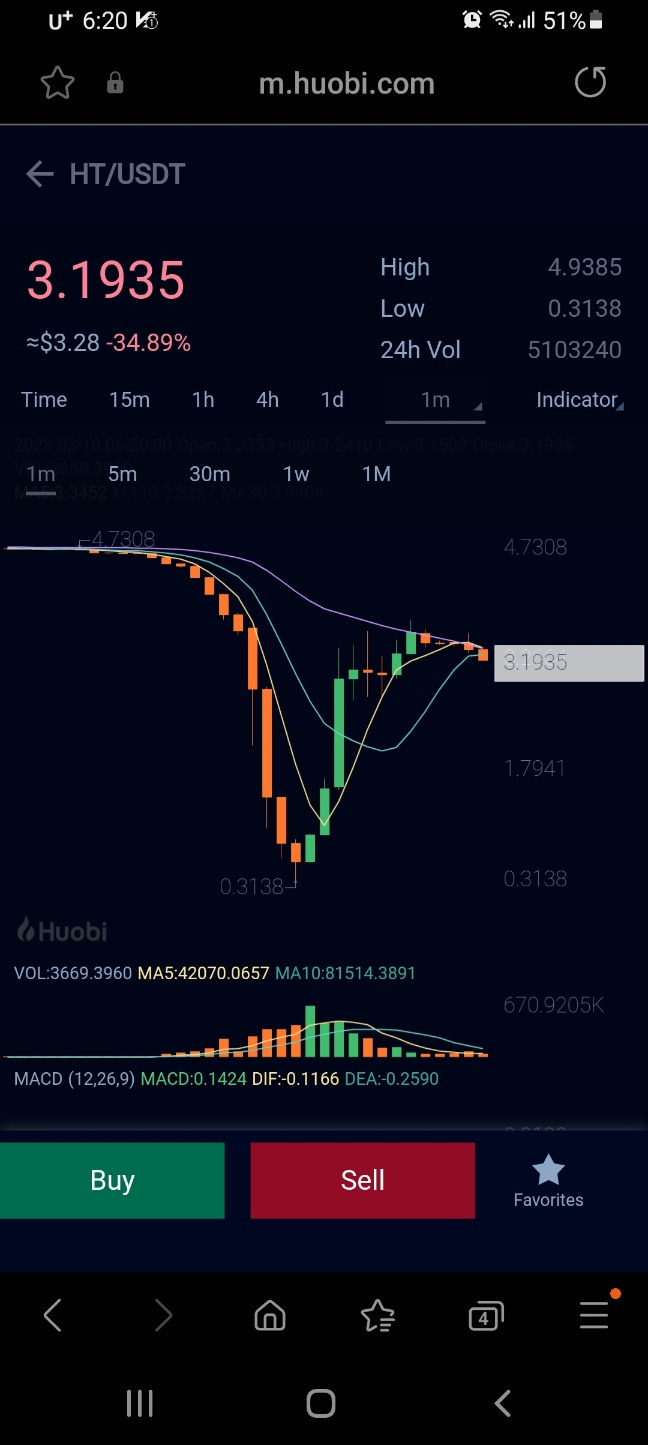Tap the red Sell button

[362, 1181]
